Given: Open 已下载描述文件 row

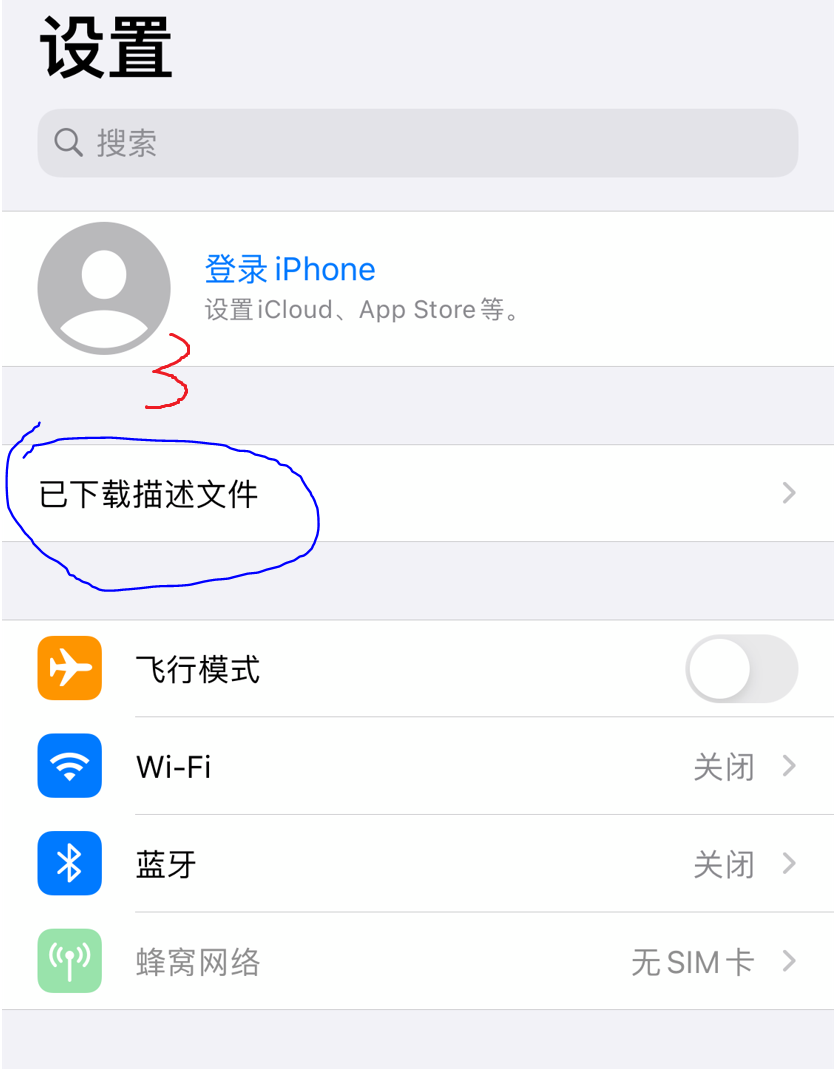Looking at the screenshot, I should (418, 494).
